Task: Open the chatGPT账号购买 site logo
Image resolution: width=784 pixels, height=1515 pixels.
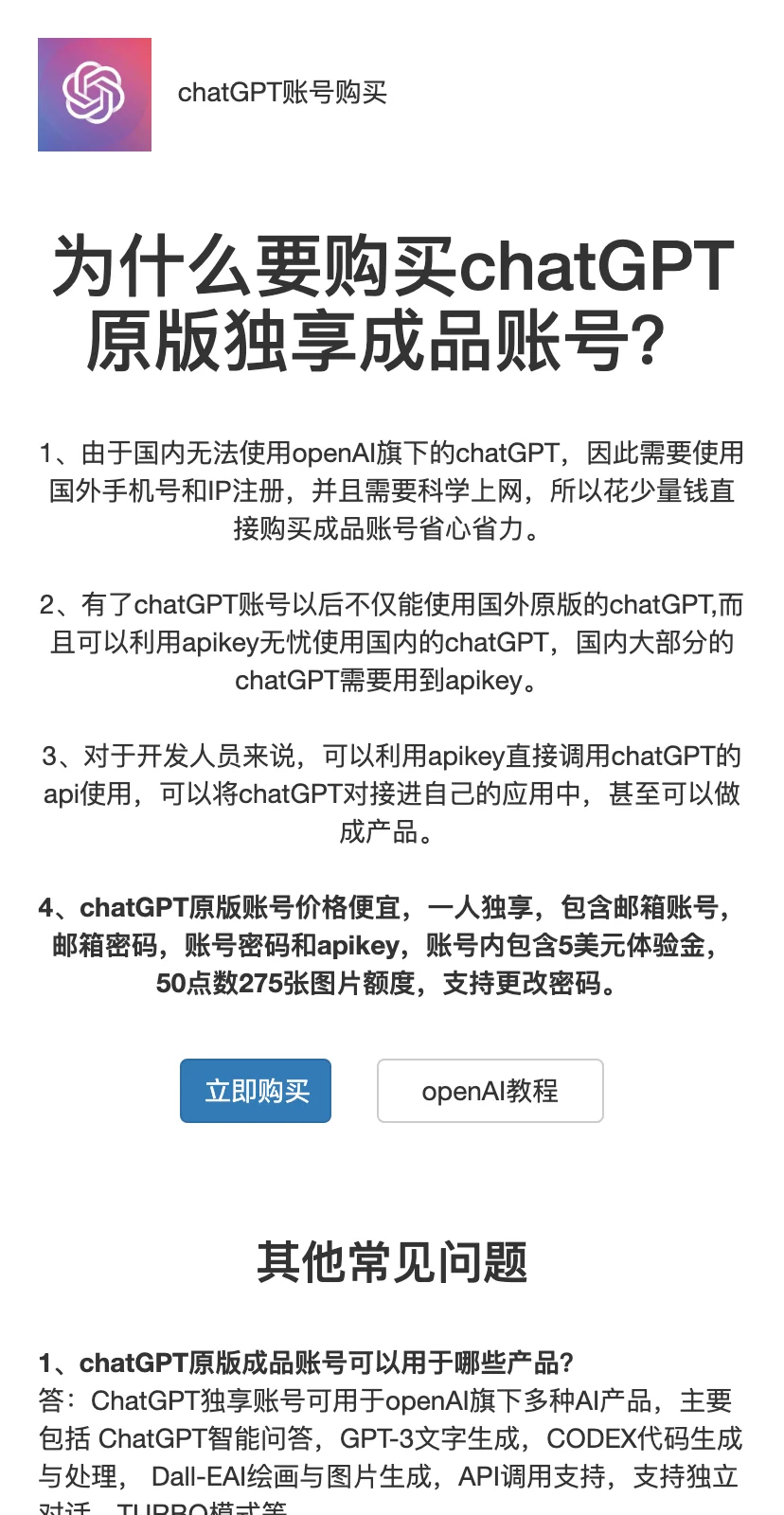Action: (x=95, y=95)
